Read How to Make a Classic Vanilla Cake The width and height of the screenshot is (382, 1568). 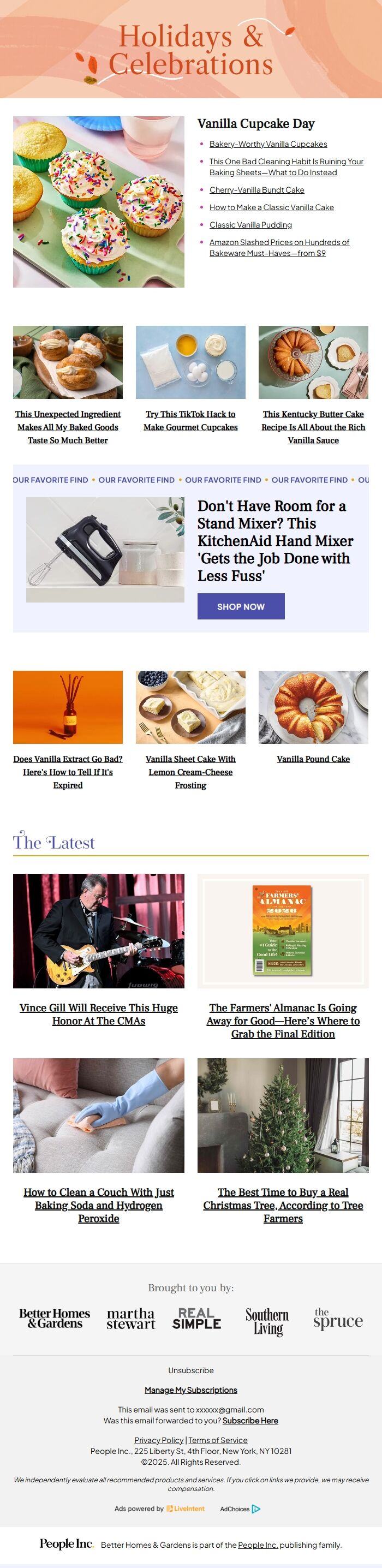tap(271, 207)
